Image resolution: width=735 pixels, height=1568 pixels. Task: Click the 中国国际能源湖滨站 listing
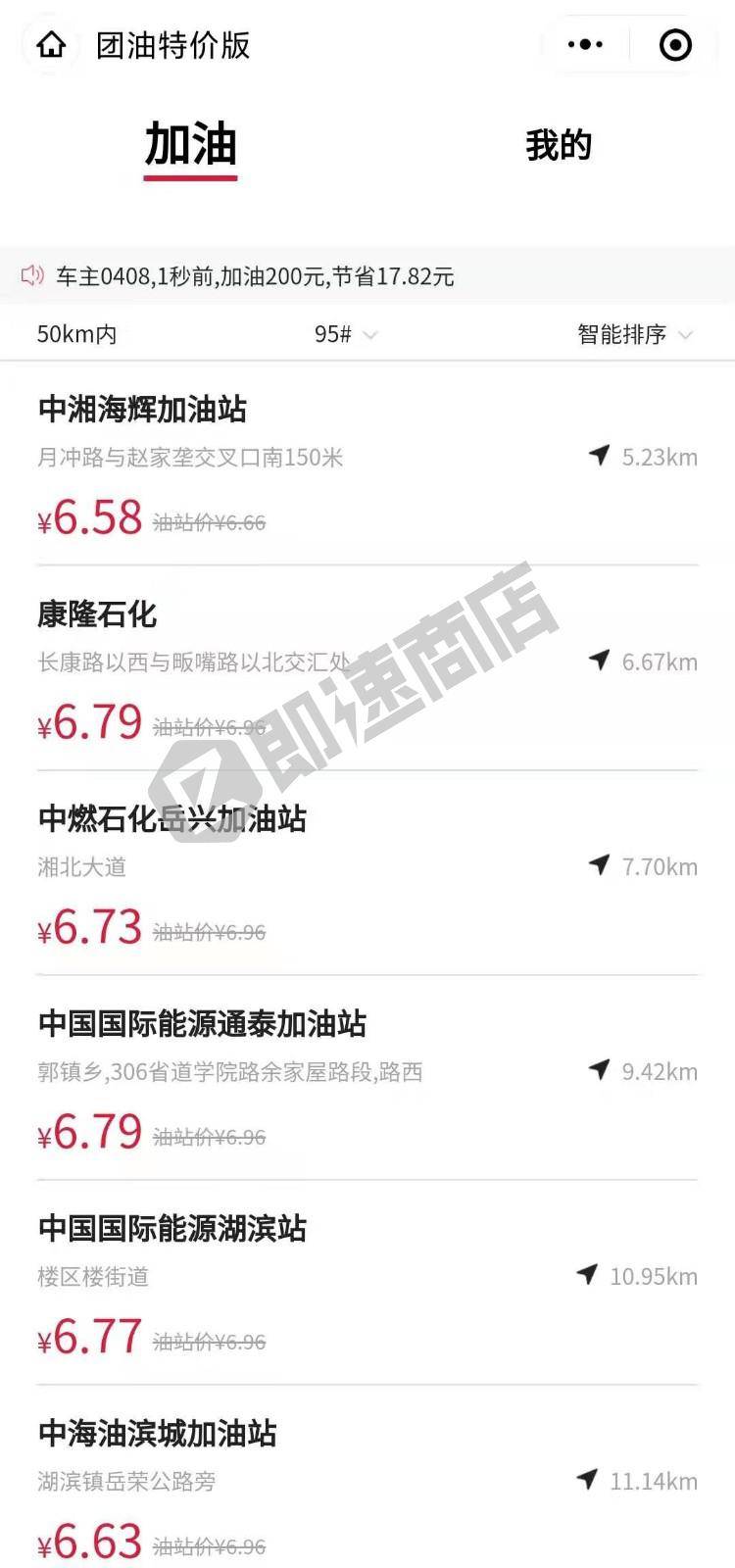click(172, 1228)
